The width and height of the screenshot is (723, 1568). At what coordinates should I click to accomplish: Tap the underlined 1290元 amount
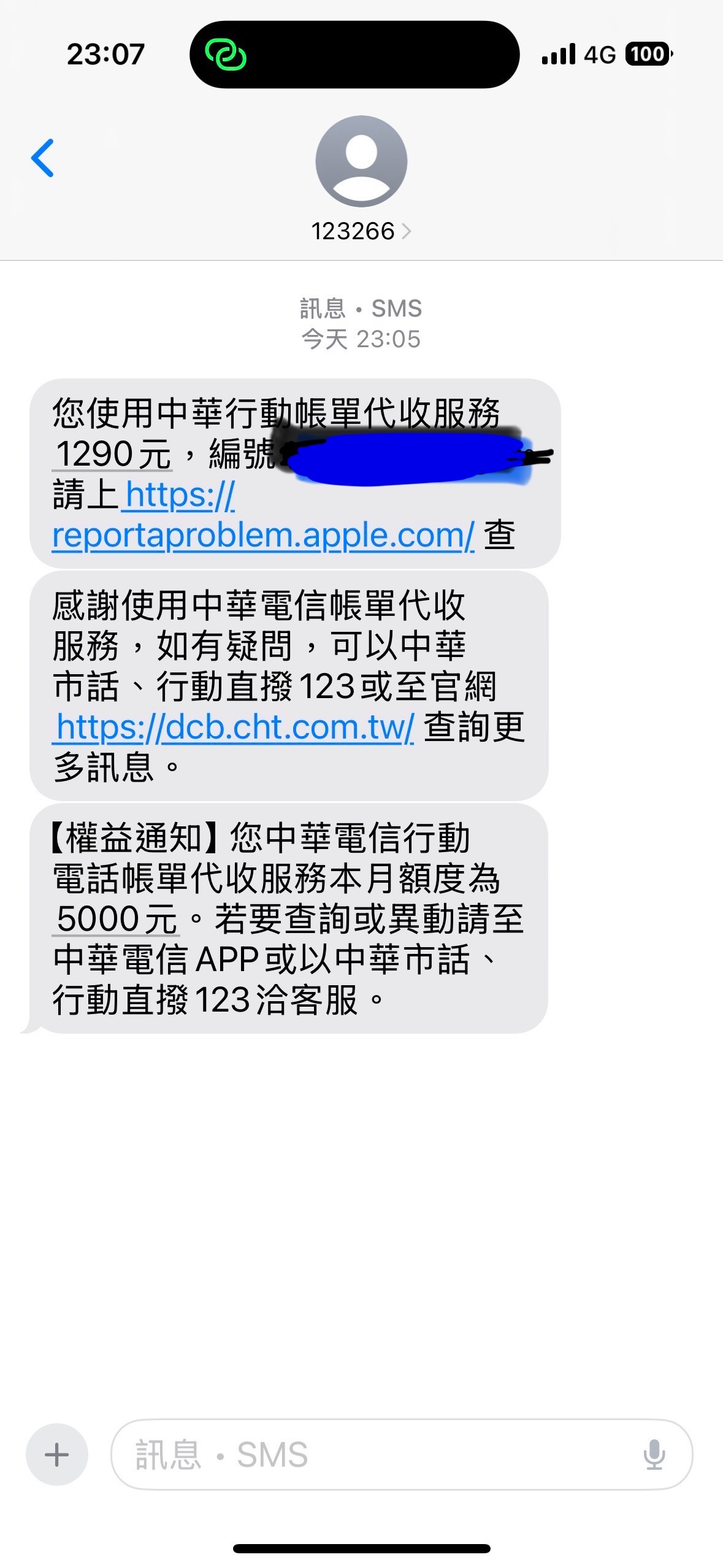113,454
